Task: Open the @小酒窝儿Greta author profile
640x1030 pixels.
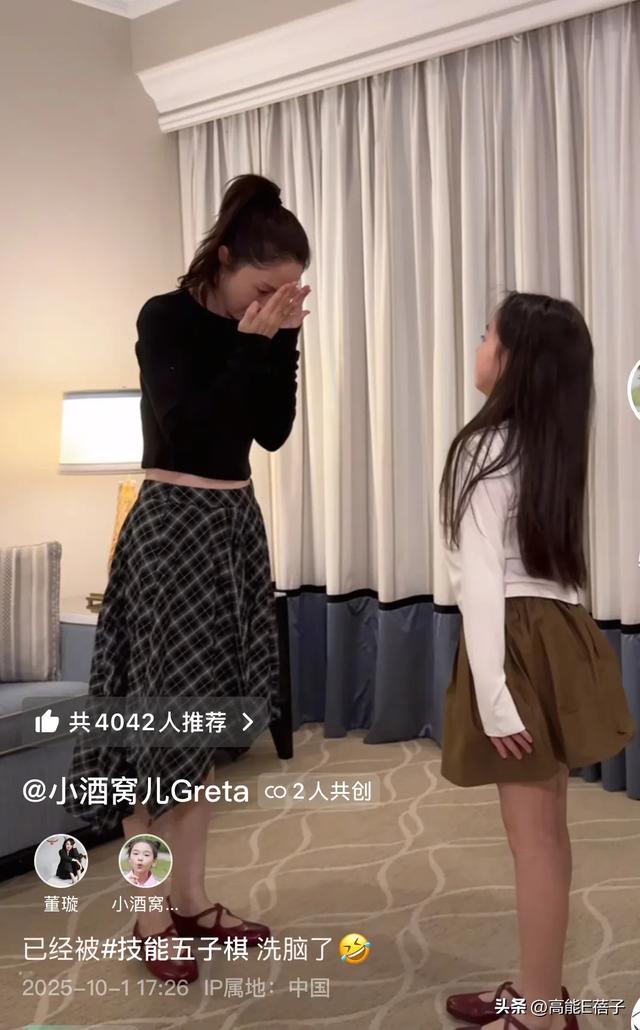Action: [136, 791]
